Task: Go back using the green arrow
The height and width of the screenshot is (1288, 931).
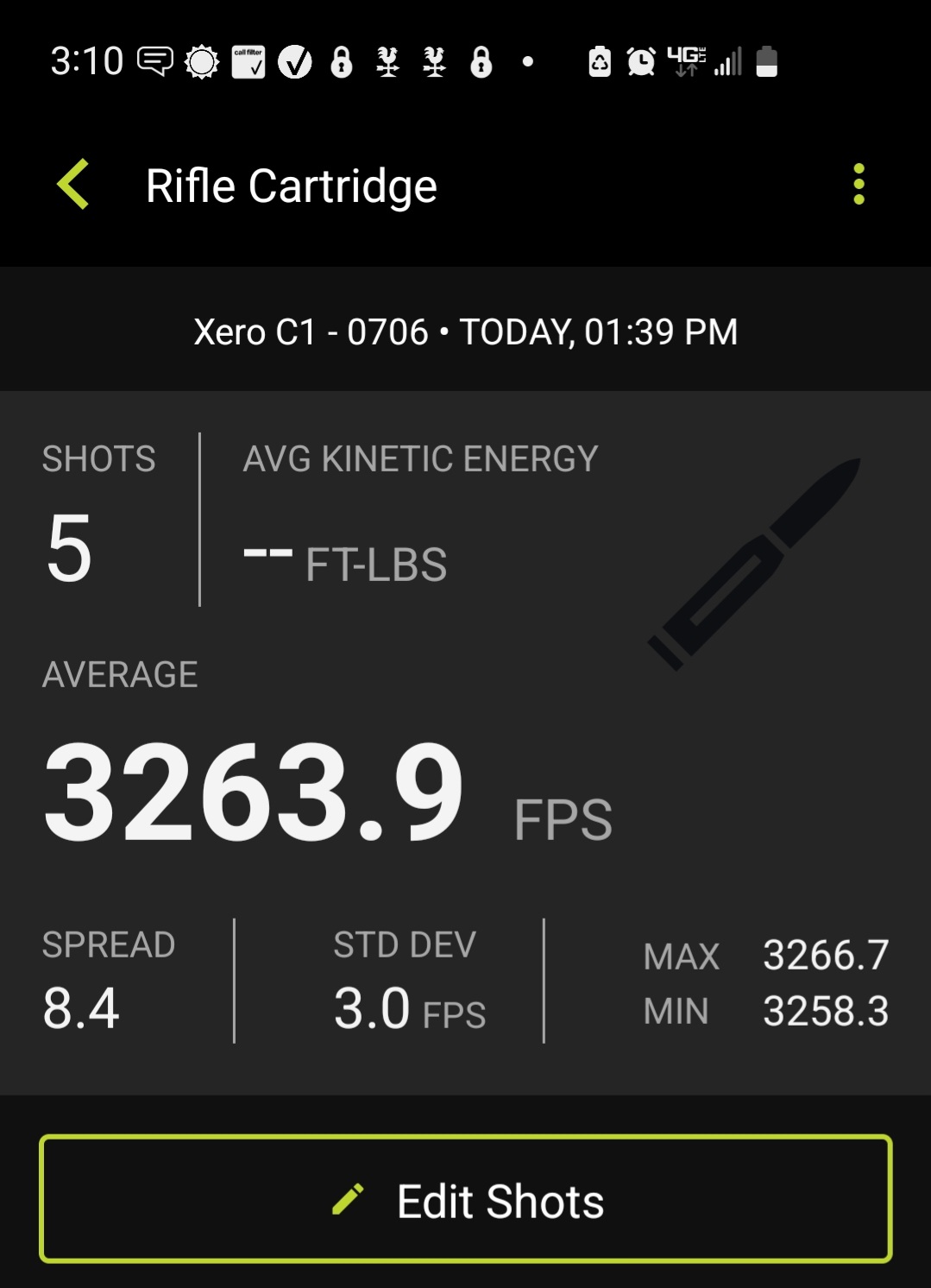Action: click(x=74, y=185)
